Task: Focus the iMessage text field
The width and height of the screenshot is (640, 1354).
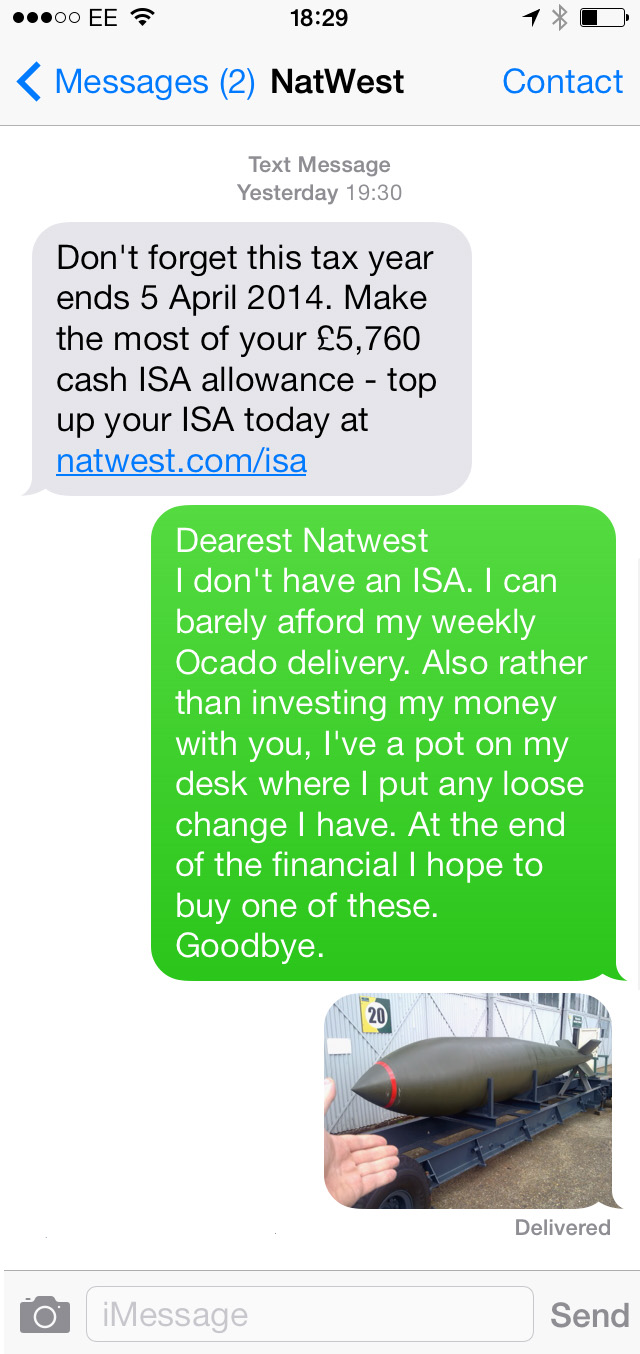Action: click(x=310, y=1314)
